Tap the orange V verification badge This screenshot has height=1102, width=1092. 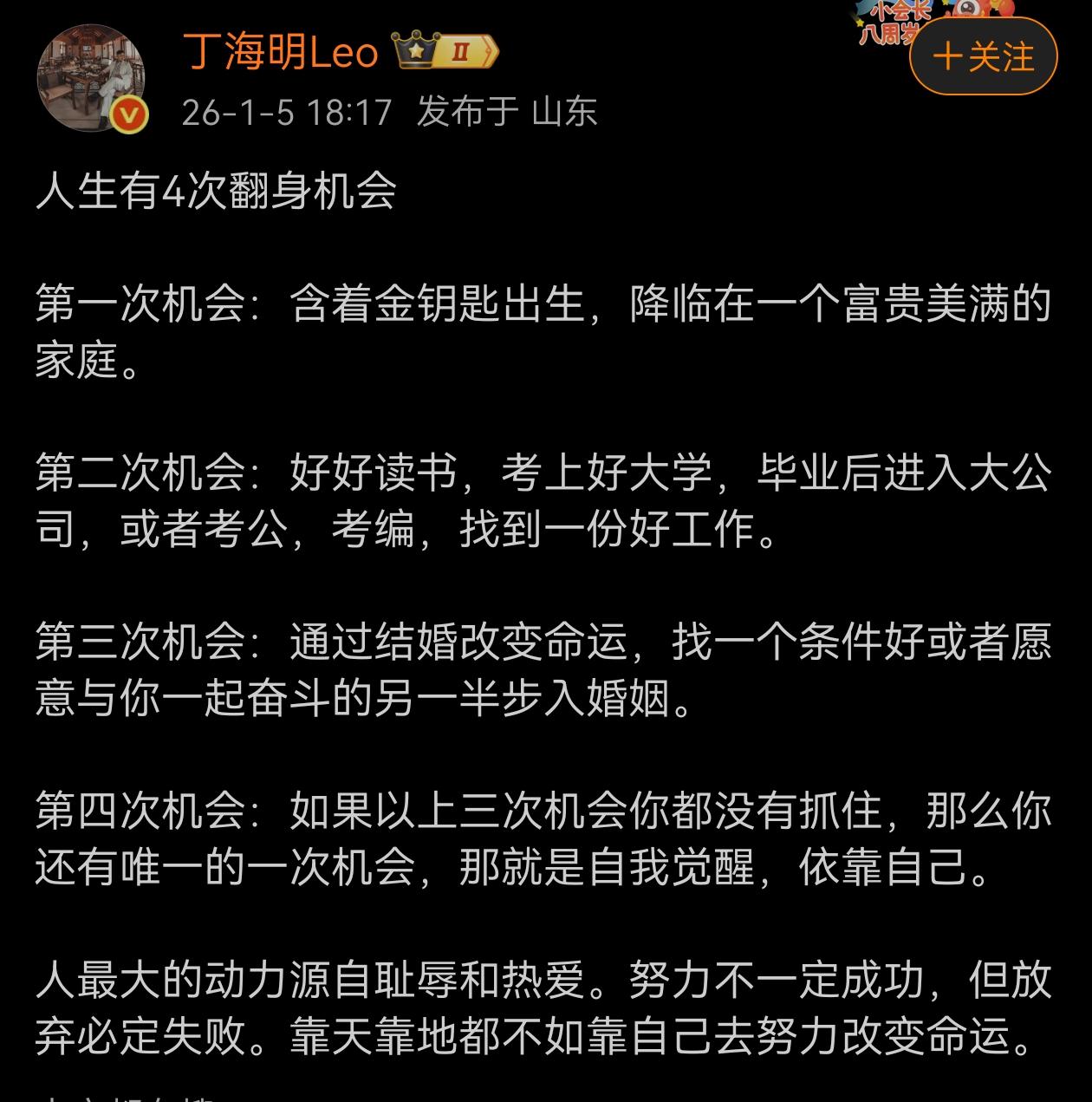pos(128,114)
